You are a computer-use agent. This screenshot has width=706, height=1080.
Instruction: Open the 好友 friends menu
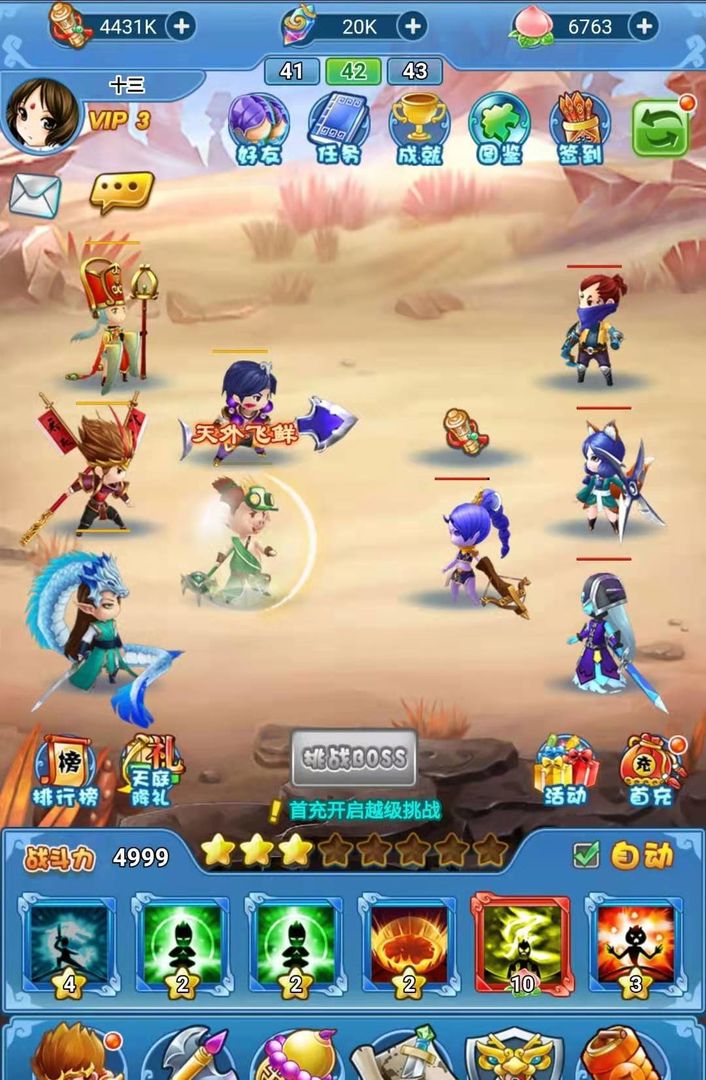click(258, 128)
